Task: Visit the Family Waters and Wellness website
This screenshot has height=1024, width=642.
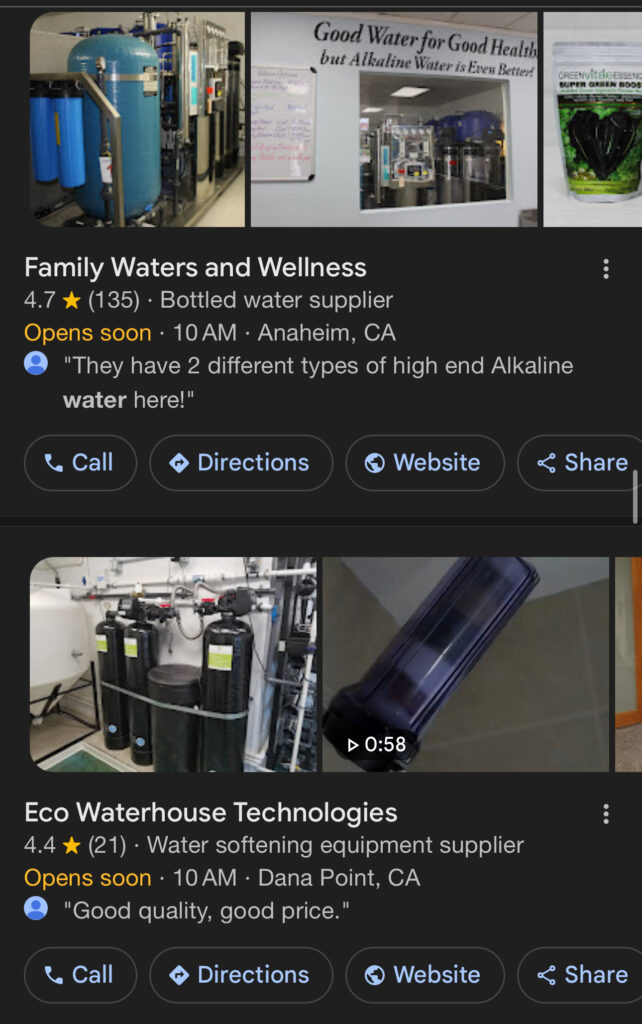Action: (x=424, y=463)
